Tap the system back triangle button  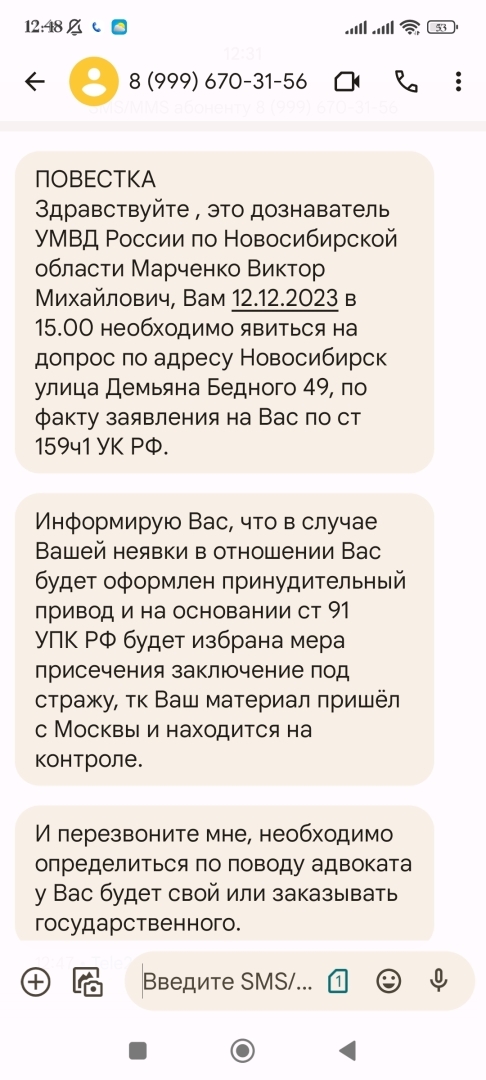click(x=348, y=1050)
